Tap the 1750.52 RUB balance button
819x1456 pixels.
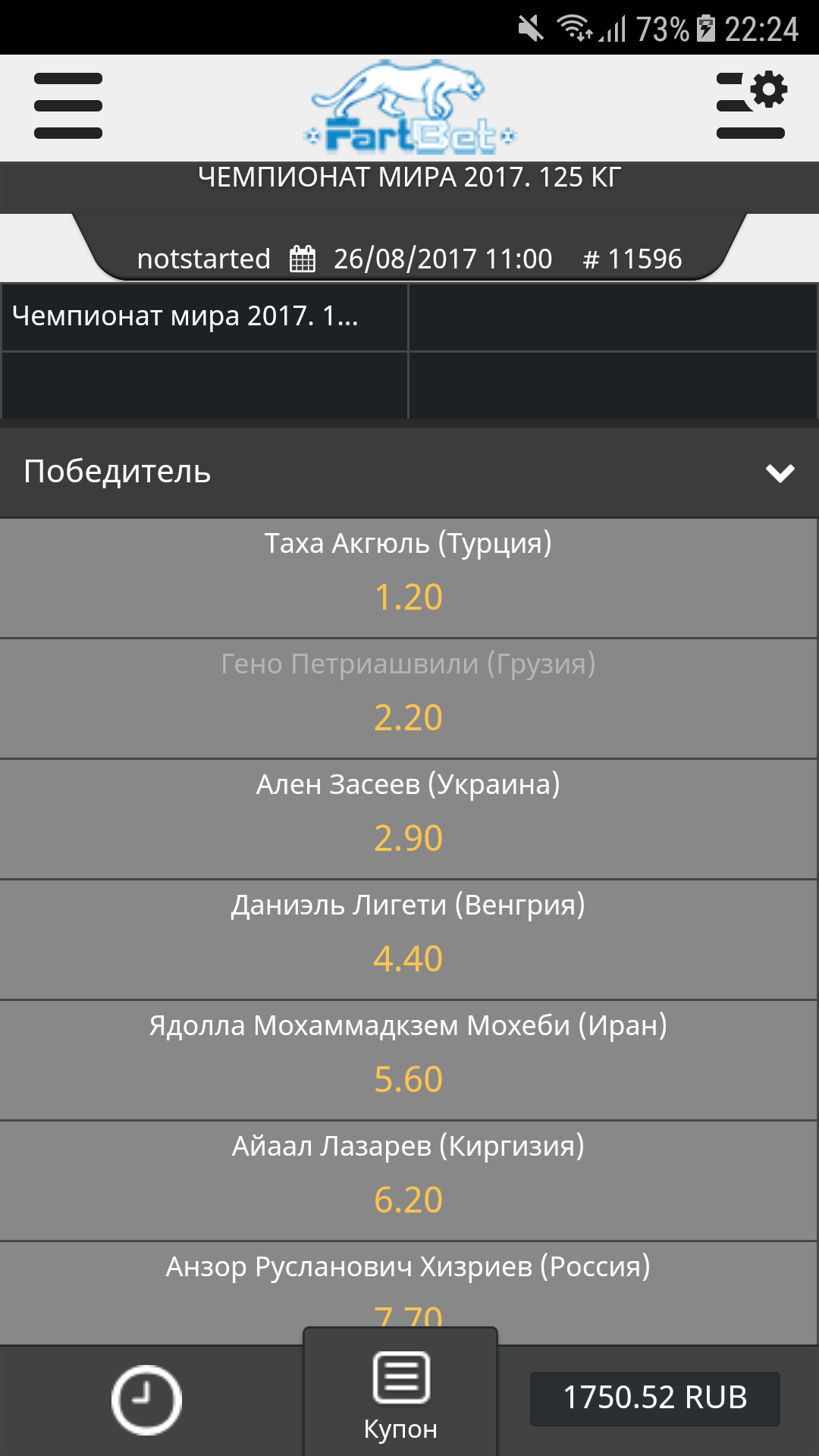point(655,1398)
